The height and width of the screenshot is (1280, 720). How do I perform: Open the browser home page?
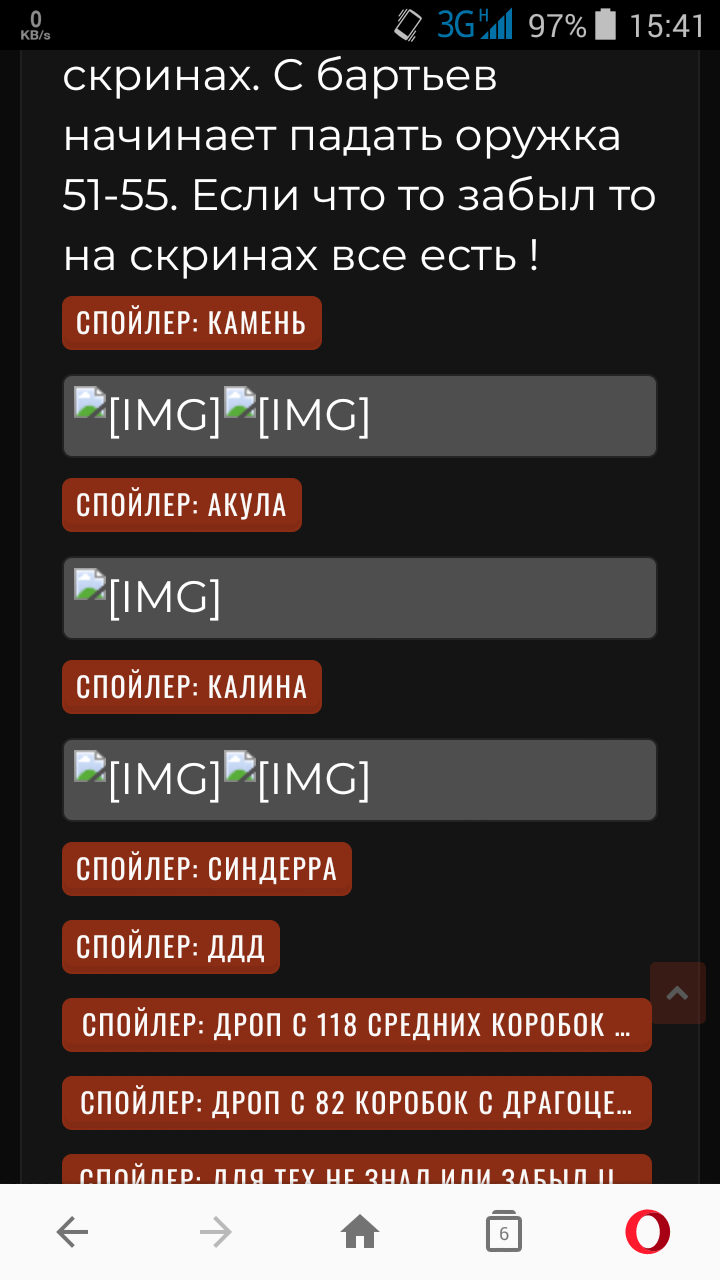tap(360, 1233)
